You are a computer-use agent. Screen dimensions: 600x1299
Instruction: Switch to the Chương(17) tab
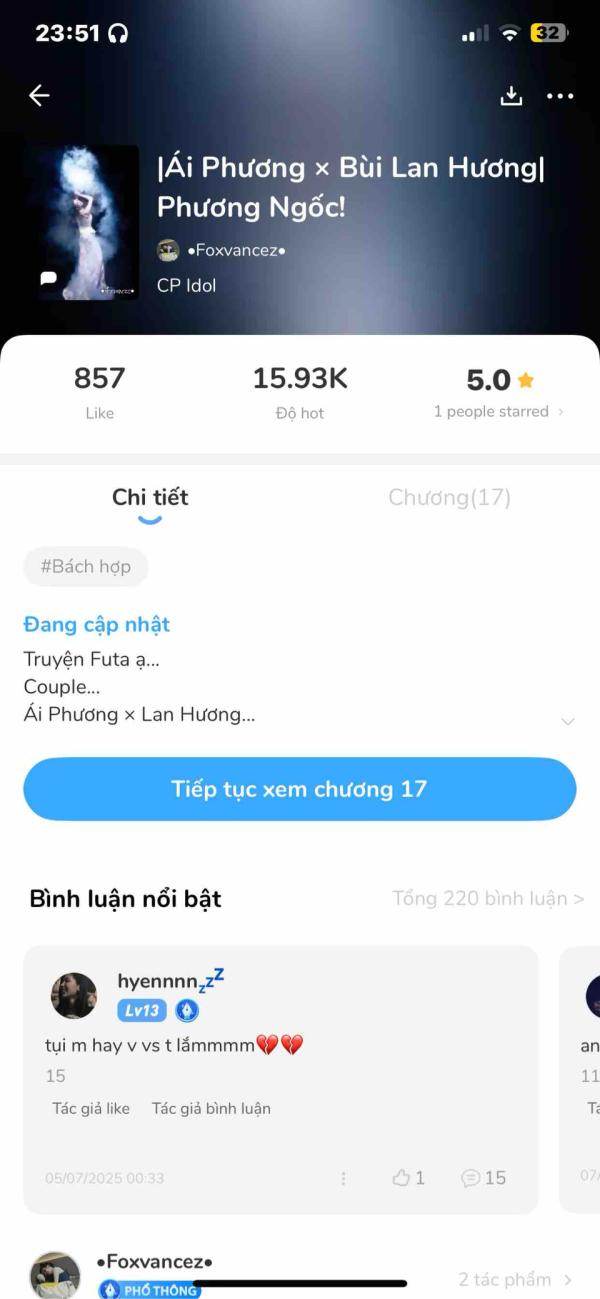[x=449, y=497]
